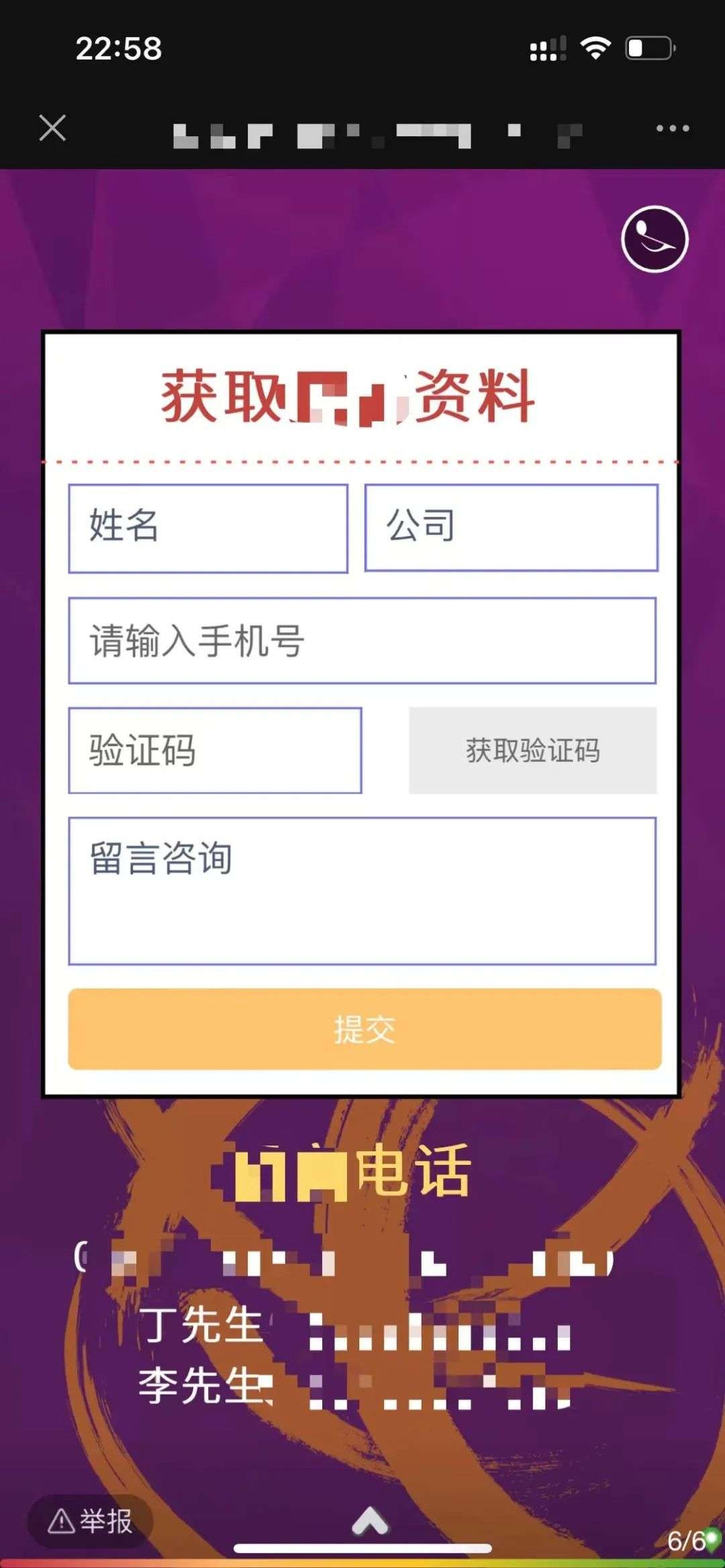Open the three-dot overflow menu

point(673,128)
